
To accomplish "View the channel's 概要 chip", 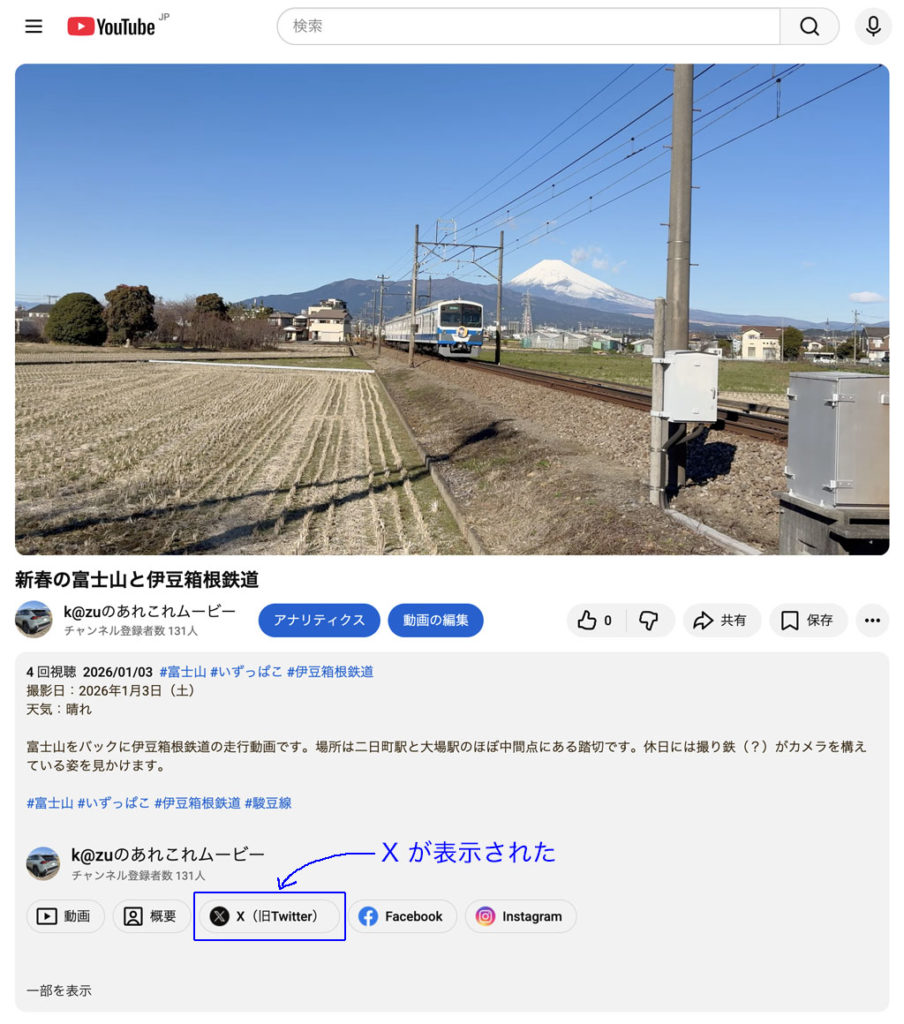I will 151,916.
